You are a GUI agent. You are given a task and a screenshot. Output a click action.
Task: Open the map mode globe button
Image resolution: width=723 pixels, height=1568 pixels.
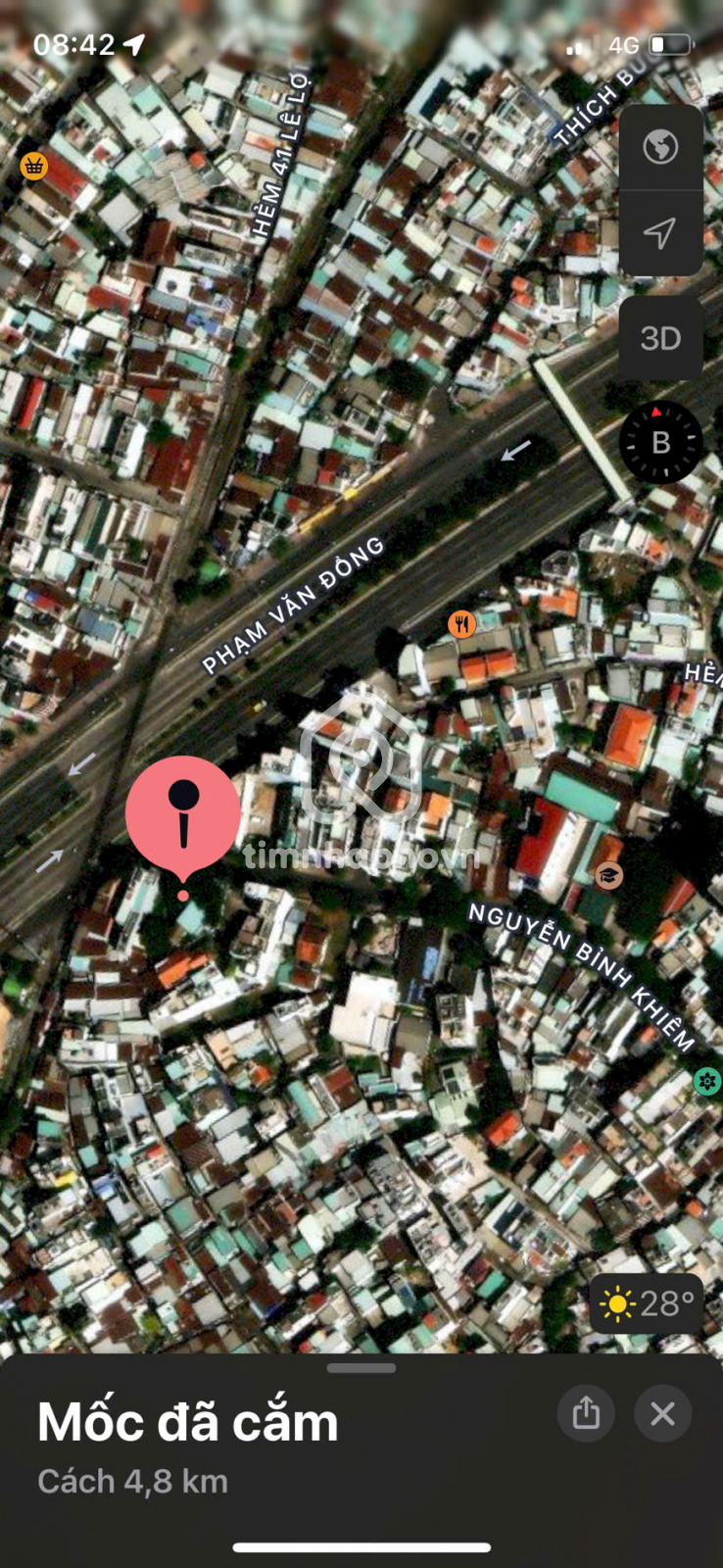point(661,147)
